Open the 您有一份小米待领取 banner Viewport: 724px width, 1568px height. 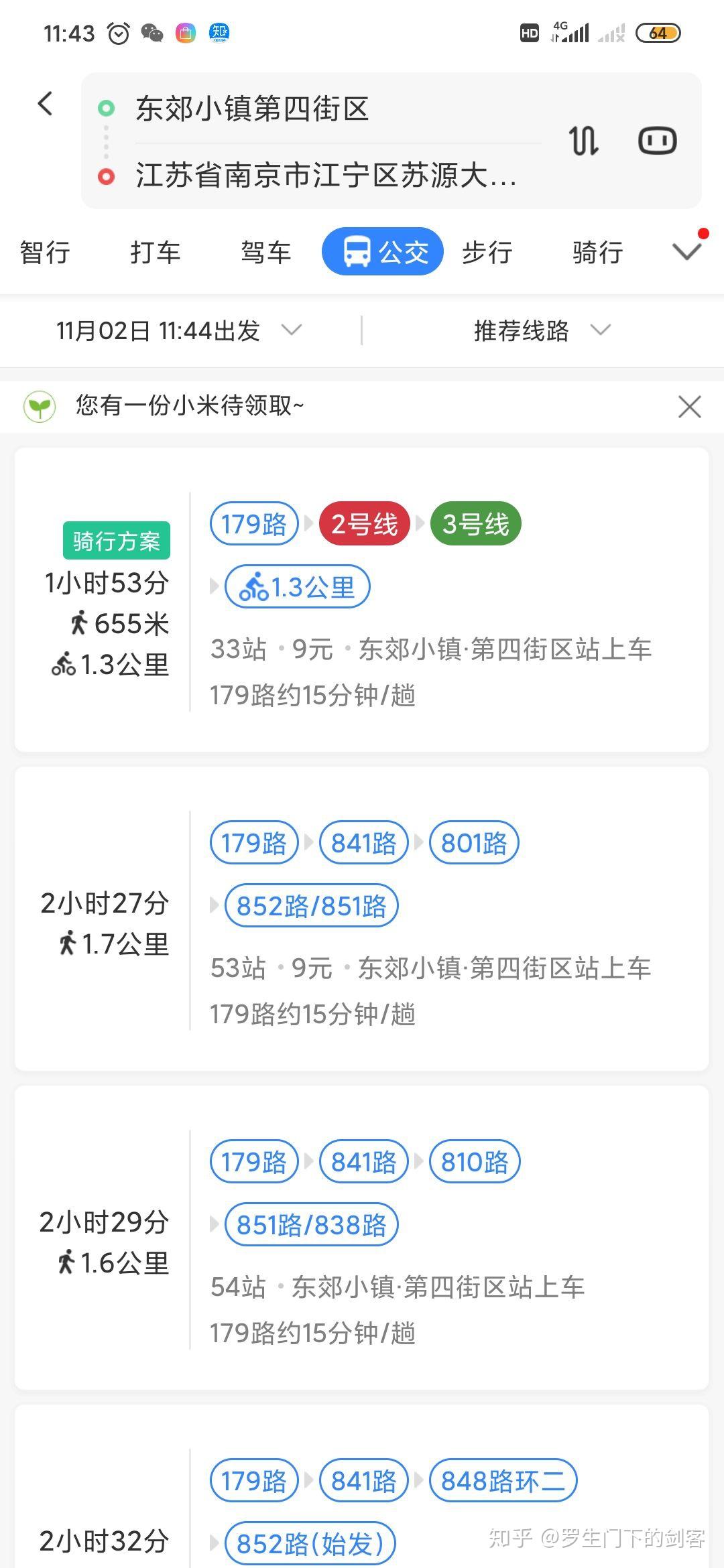pyautogui.click(x=190, y=406)
